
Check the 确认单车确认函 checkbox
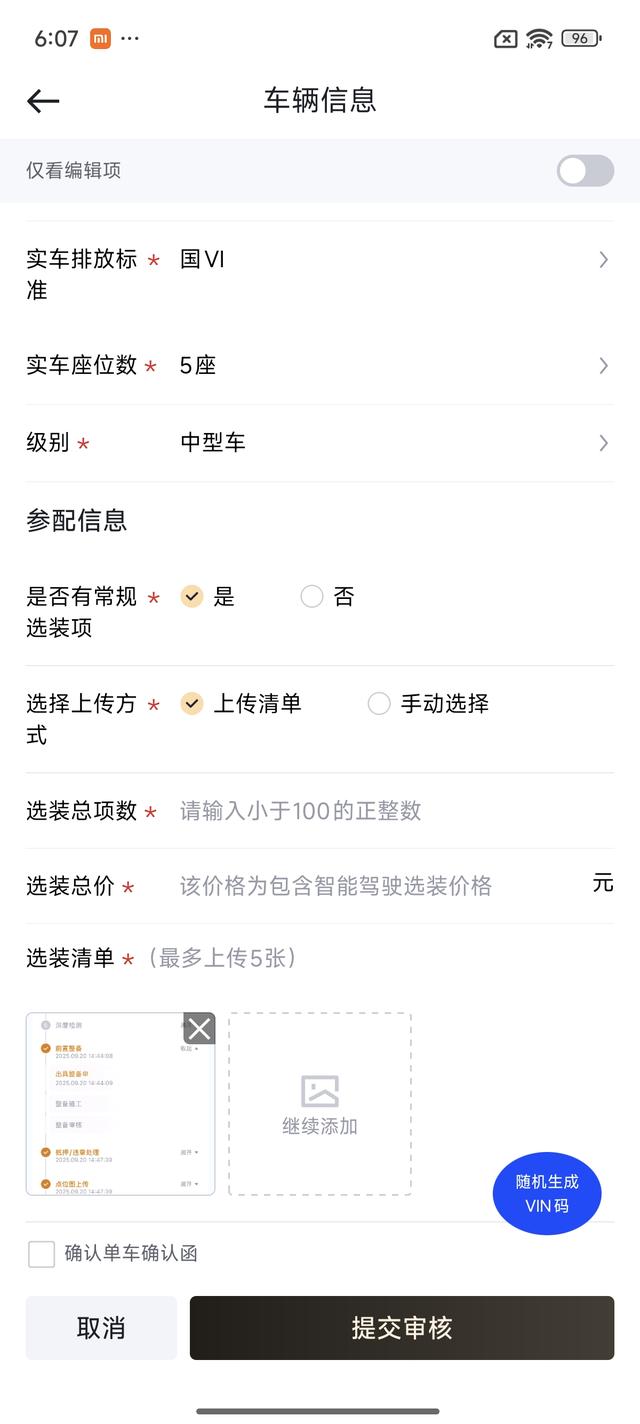(42, 1254)
